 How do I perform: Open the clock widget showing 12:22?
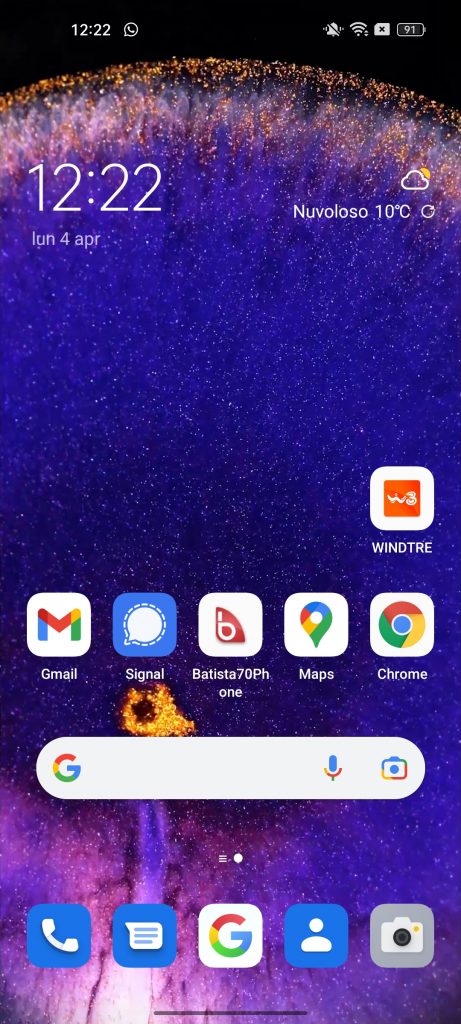click(x=95, y=187)
